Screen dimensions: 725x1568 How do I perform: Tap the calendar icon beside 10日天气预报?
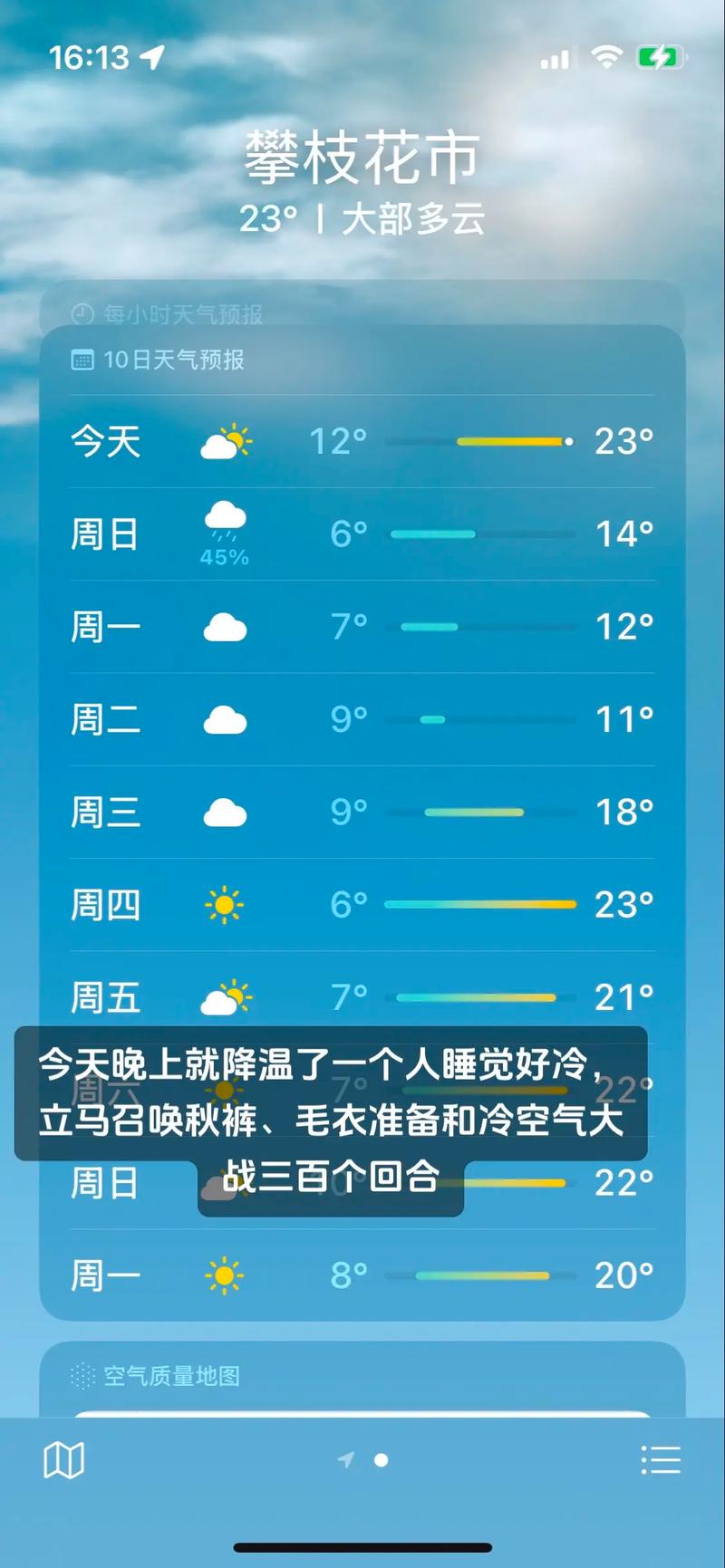(82, 359)
